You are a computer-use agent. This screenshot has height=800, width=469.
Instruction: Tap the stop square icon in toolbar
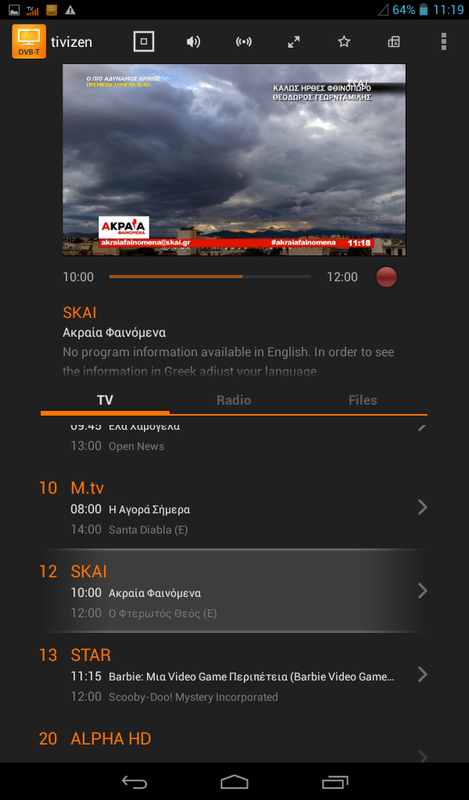[143, 42]
